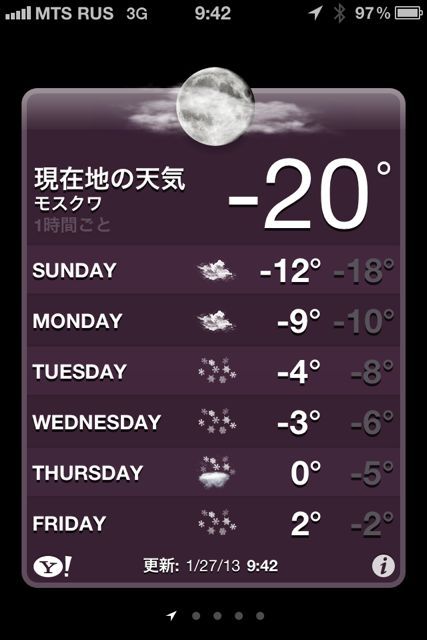Tap the page indicator dots
The width and height of the screenshot is (427, 640).
[216, 616]
